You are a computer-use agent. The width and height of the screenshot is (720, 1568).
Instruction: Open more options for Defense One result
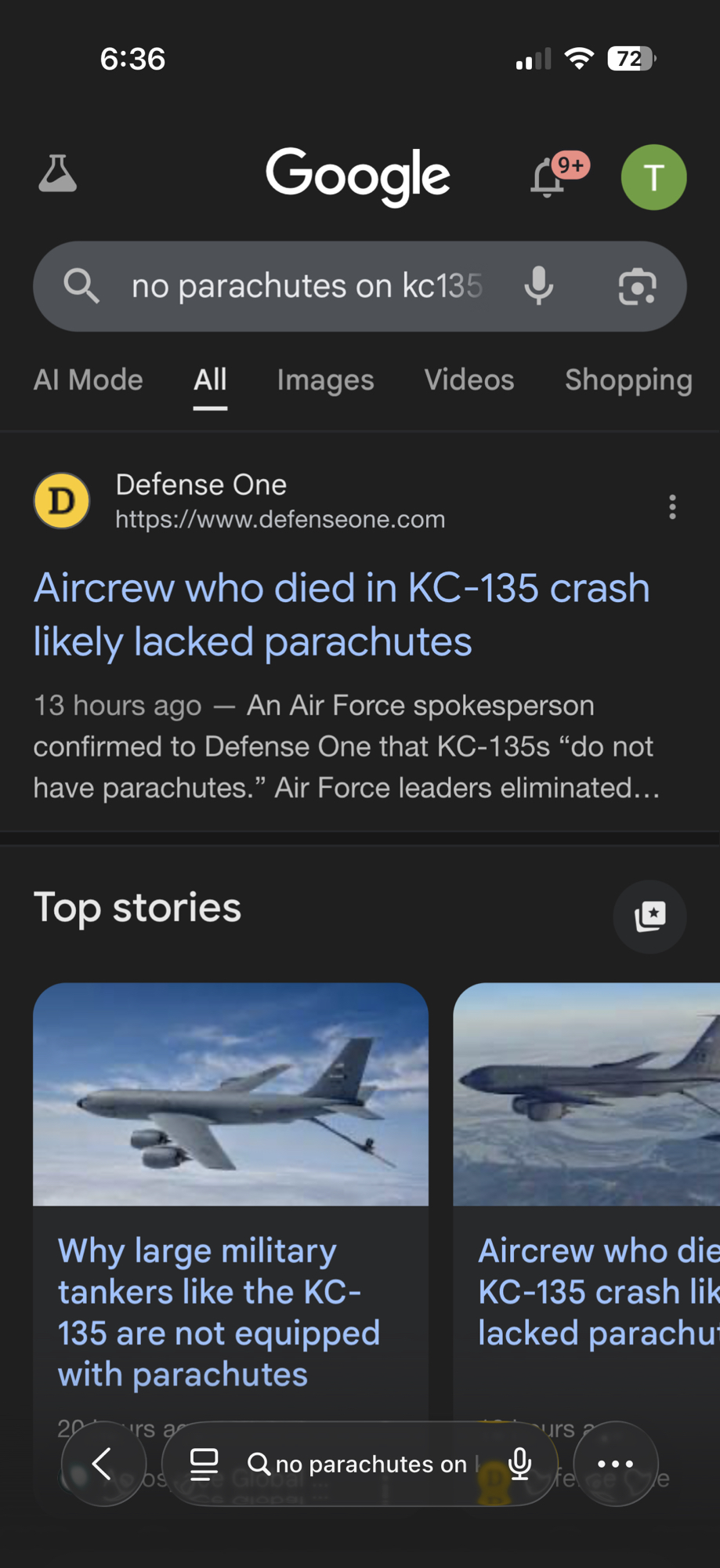[672, 507]
